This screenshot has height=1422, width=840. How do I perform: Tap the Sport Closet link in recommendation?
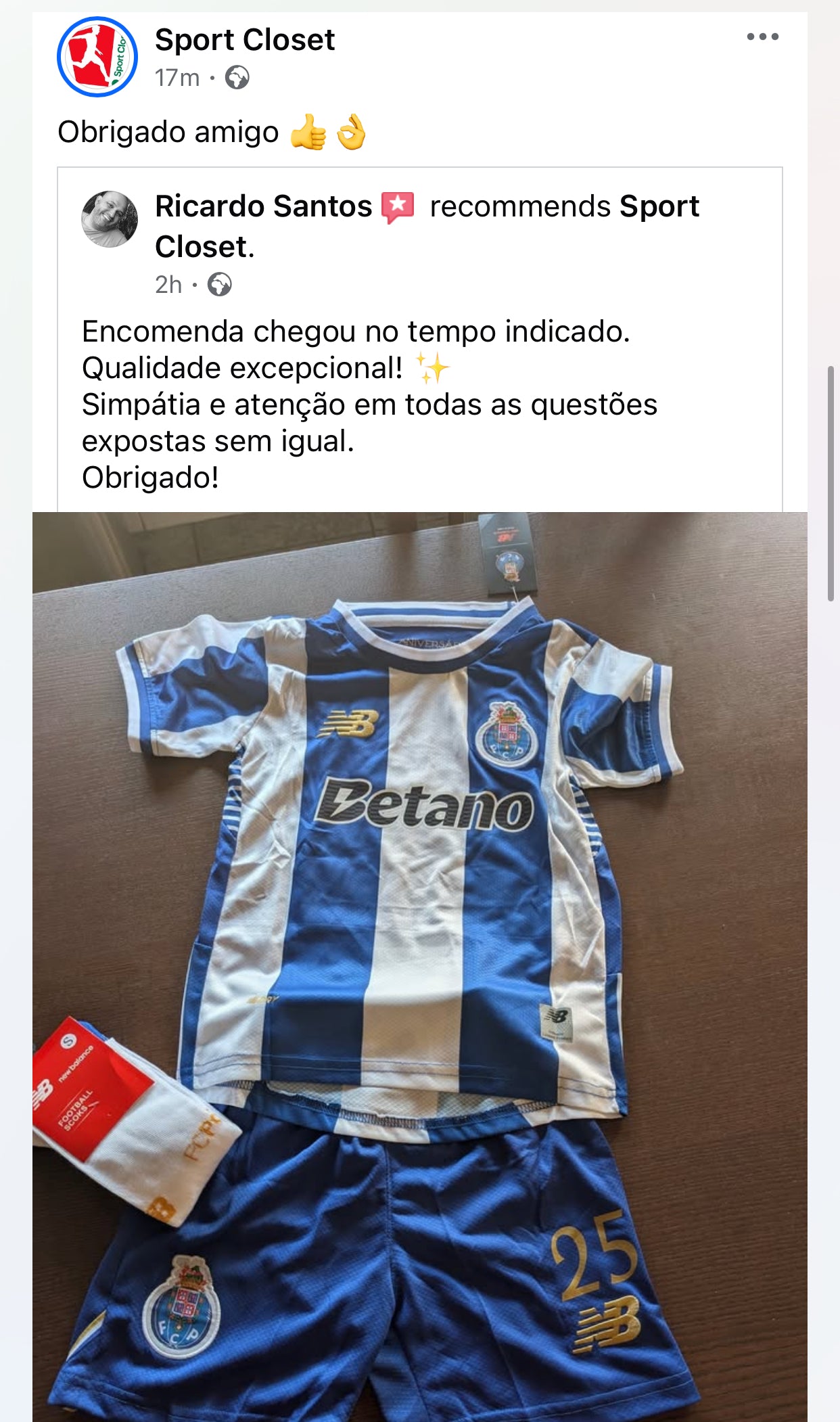click(x=658, y=206)
